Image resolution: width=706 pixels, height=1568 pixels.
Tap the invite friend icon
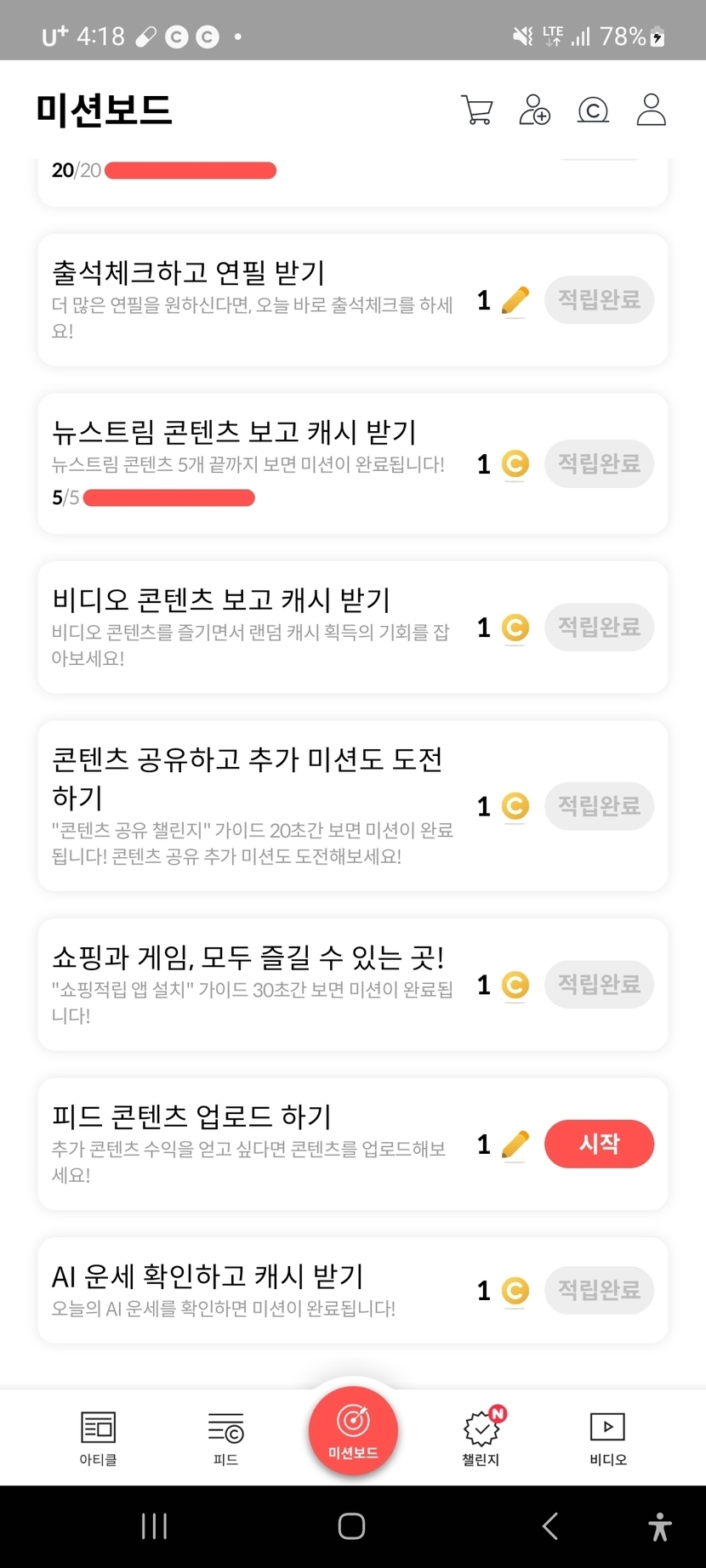coord(534,110)
